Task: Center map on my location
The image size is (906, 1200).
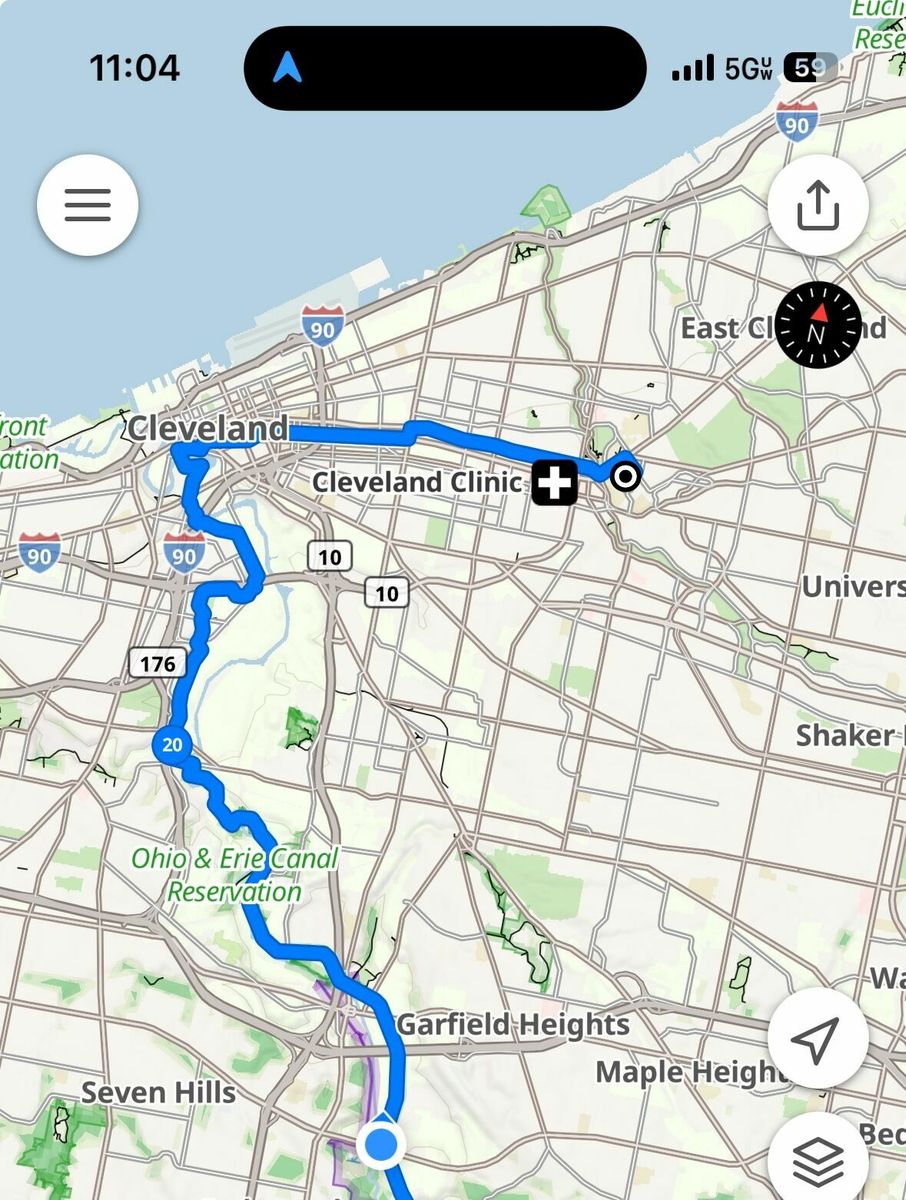Action: [x=817, y=1039]
